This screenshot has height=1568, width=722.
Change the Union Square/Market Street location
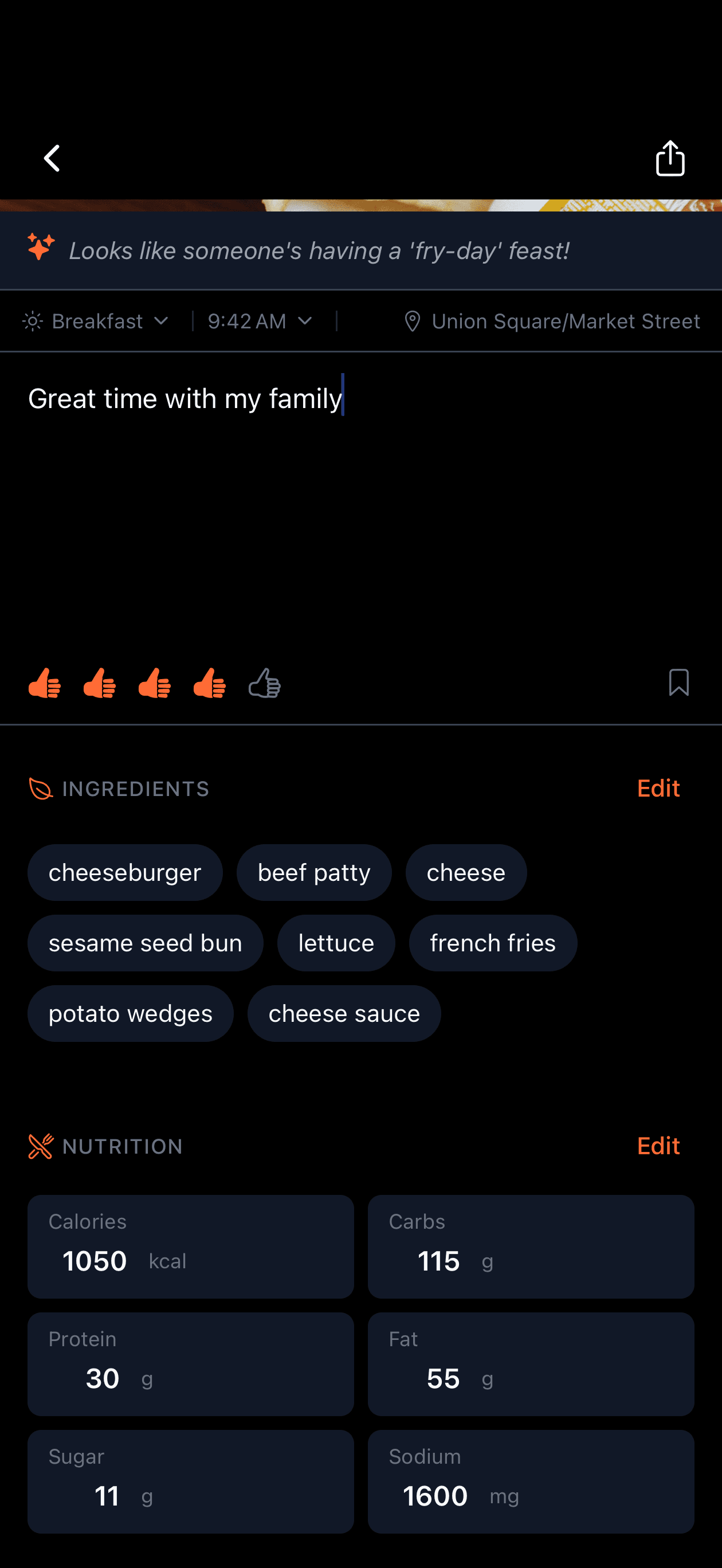coord(565,321)
